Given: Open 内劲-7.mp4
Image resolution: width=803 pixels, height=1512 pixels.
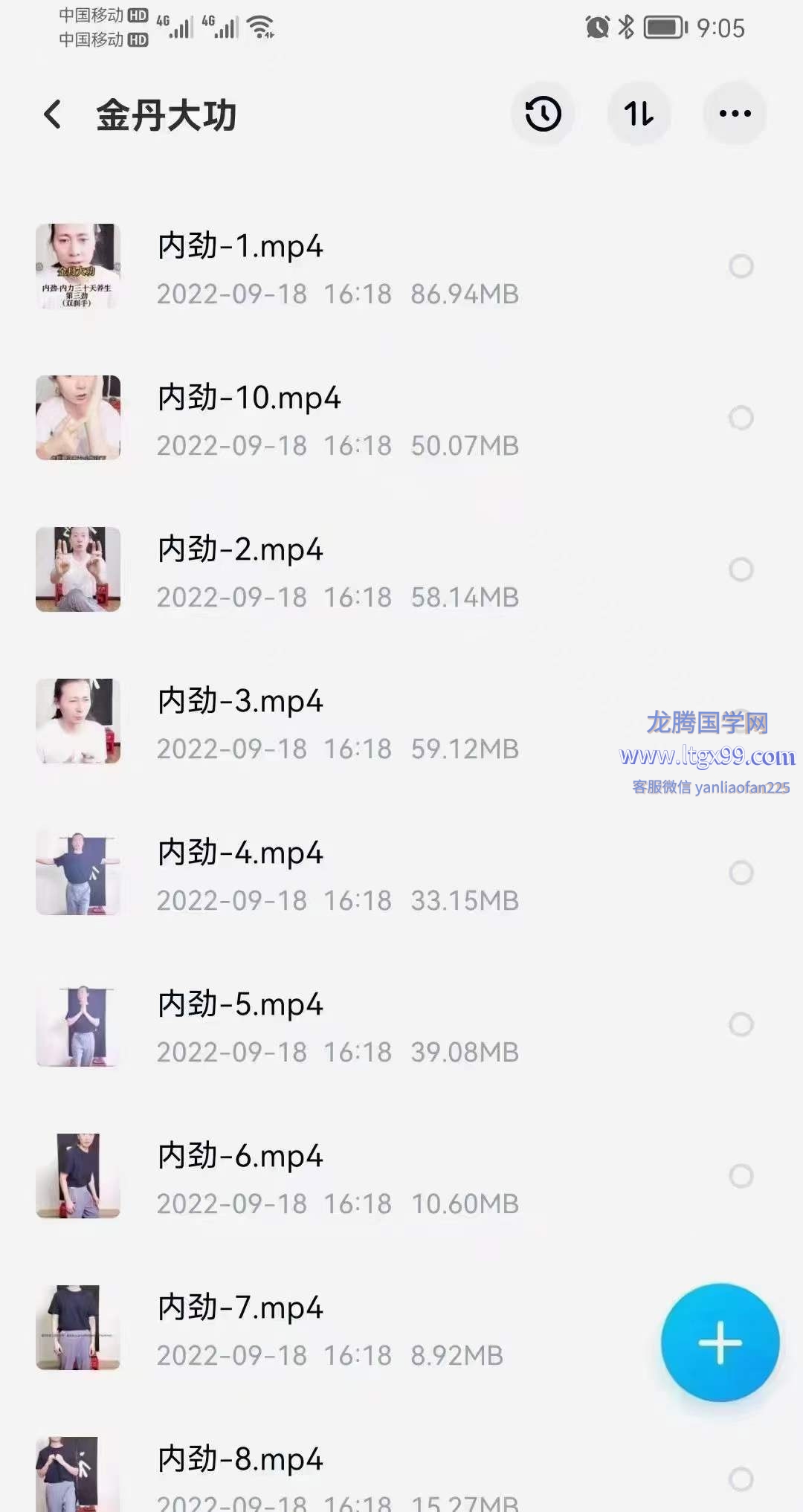Looking at the screenshot, I should [x=240, y=1308].
